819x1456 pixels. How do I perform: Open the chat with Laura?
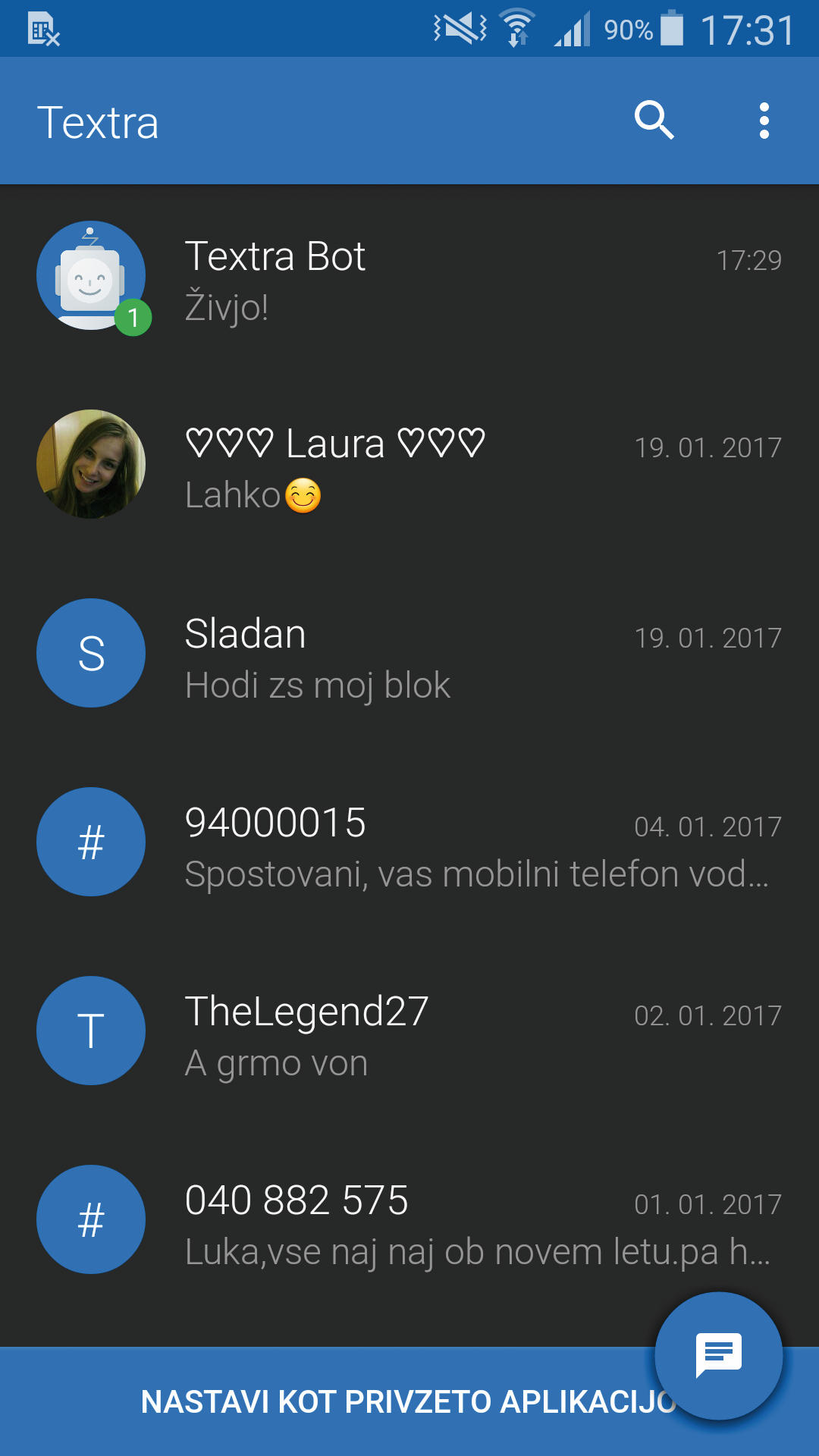click(x=409, y=466)
